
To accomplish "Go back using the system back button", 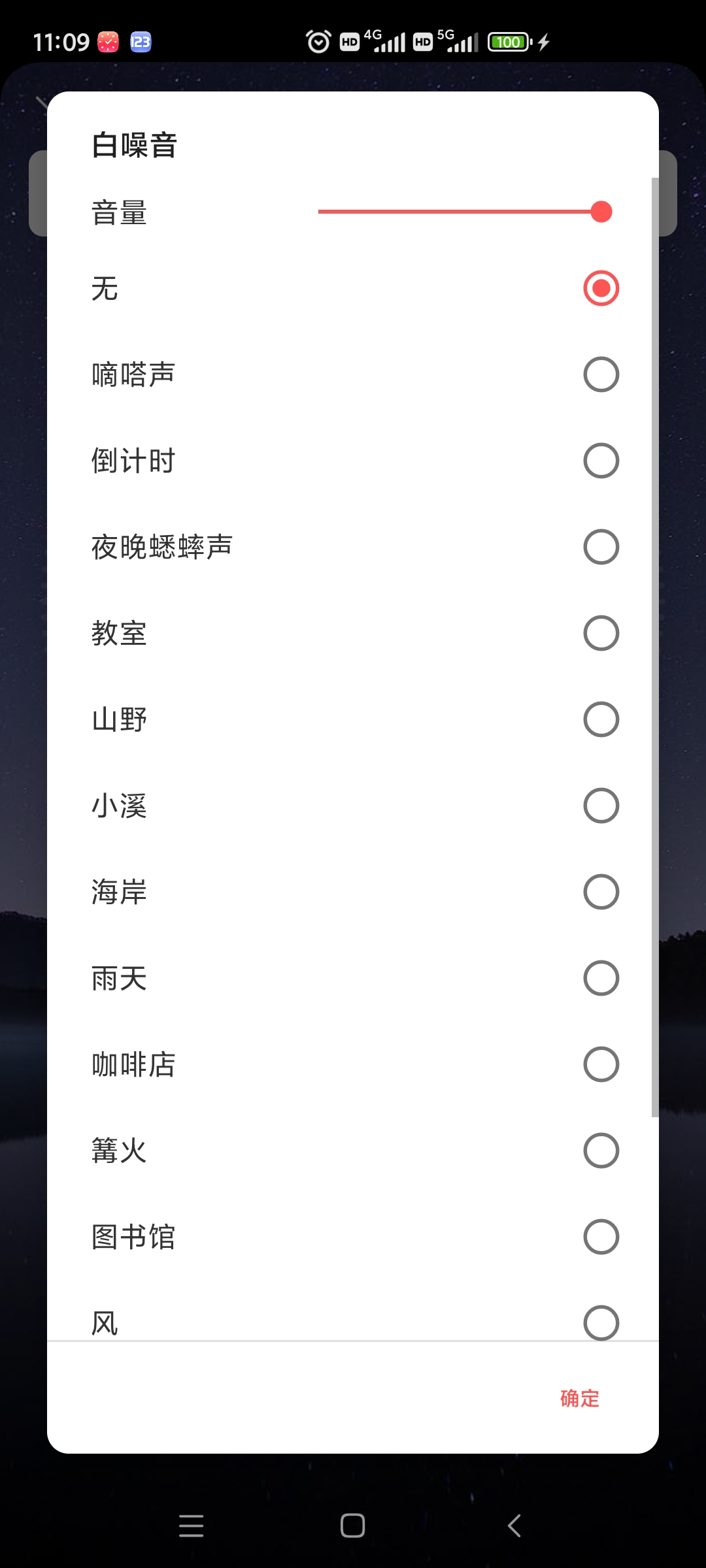I will 514,1526.
